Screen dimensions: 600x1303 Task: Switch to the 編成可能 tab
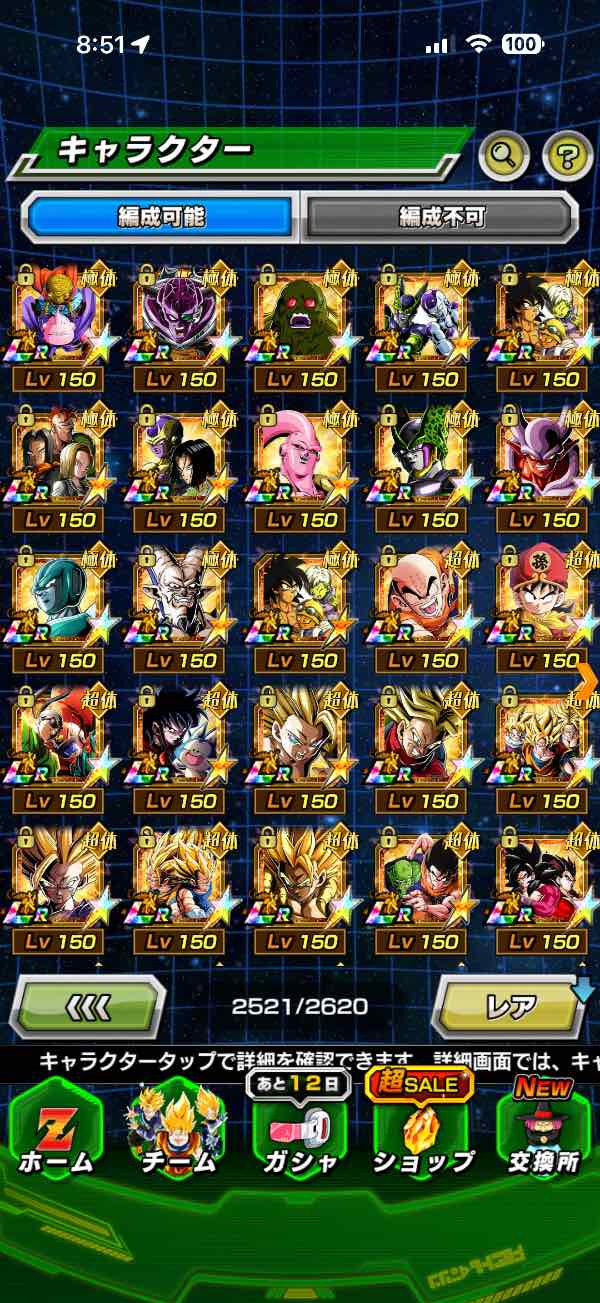click(x=161, y=216)
